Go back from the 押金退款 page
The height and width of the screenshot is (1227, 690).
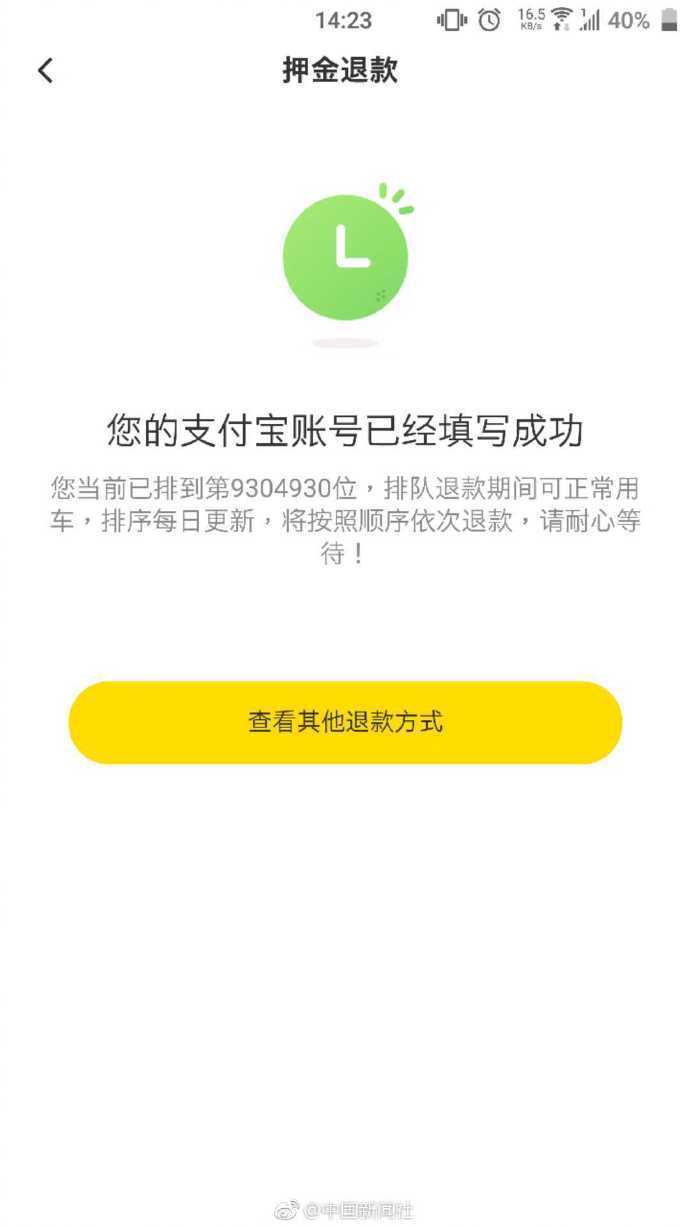click(45, 70)
